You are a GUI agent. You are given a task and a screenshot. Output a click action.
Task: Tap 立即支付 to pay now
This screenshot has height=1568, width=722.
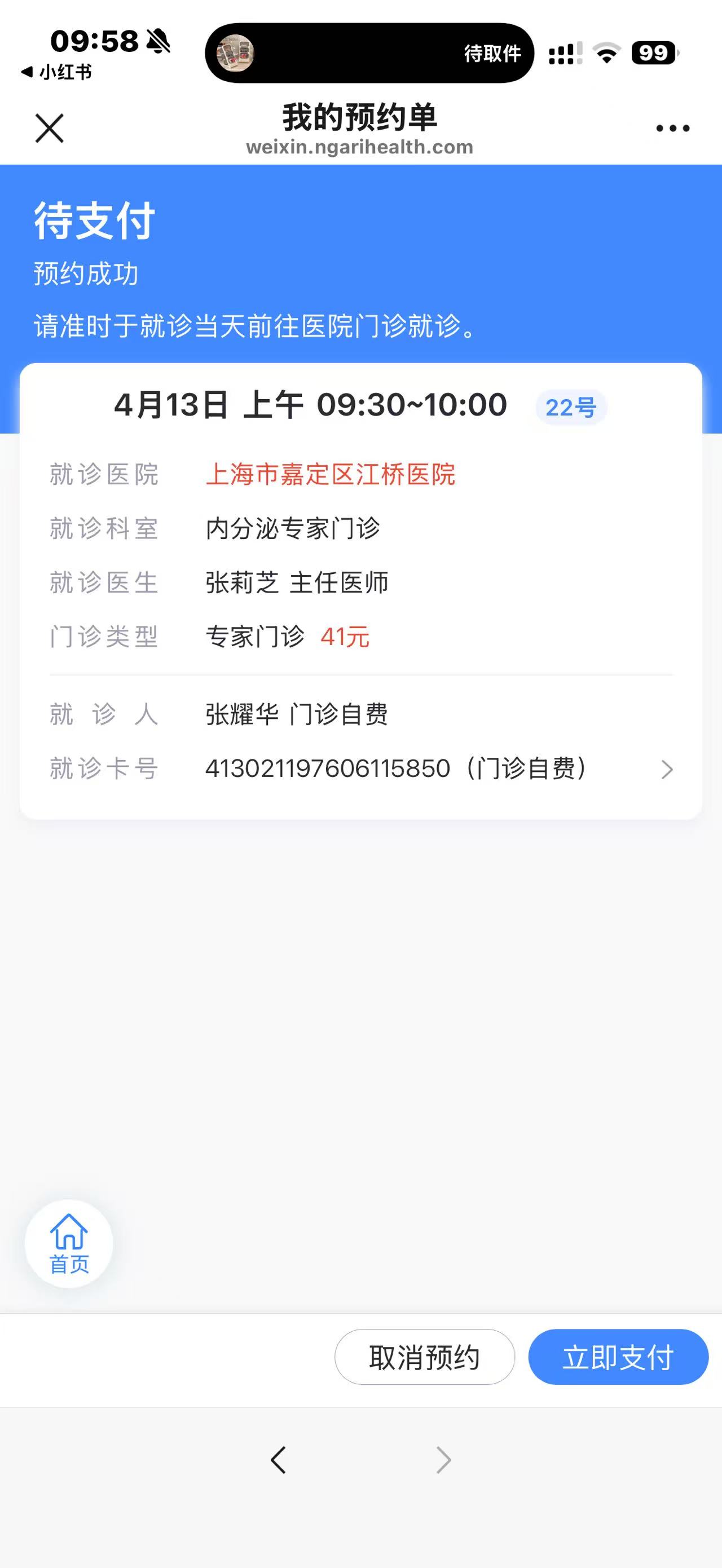click(x=618, y=1357)
